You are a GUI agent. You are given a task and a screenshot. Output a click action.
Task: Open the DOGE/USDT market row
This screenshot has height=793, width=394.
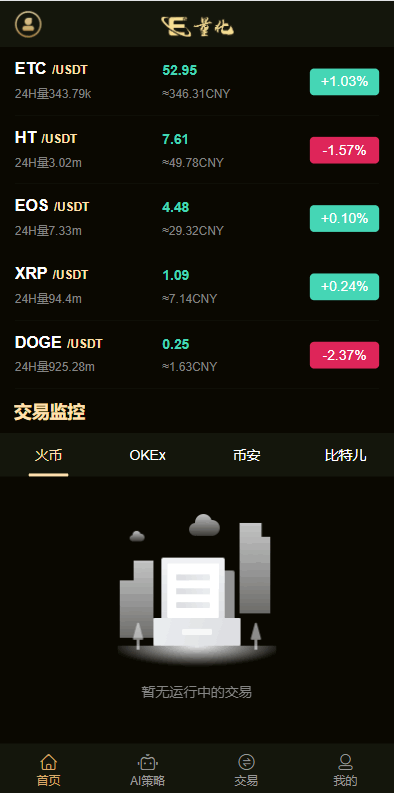click(197, 355)
